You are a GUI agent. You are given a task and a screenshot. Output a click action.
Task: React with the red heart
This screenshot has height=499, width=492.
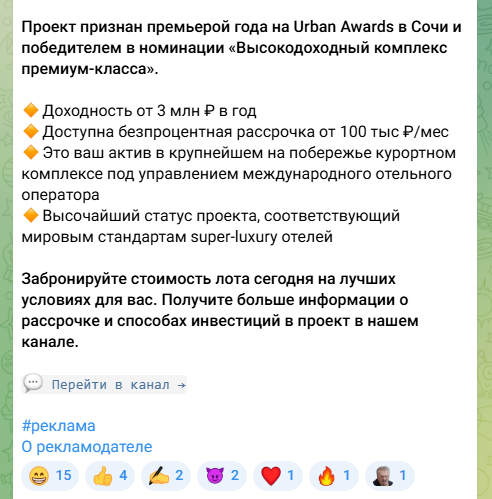click(278, 476)
